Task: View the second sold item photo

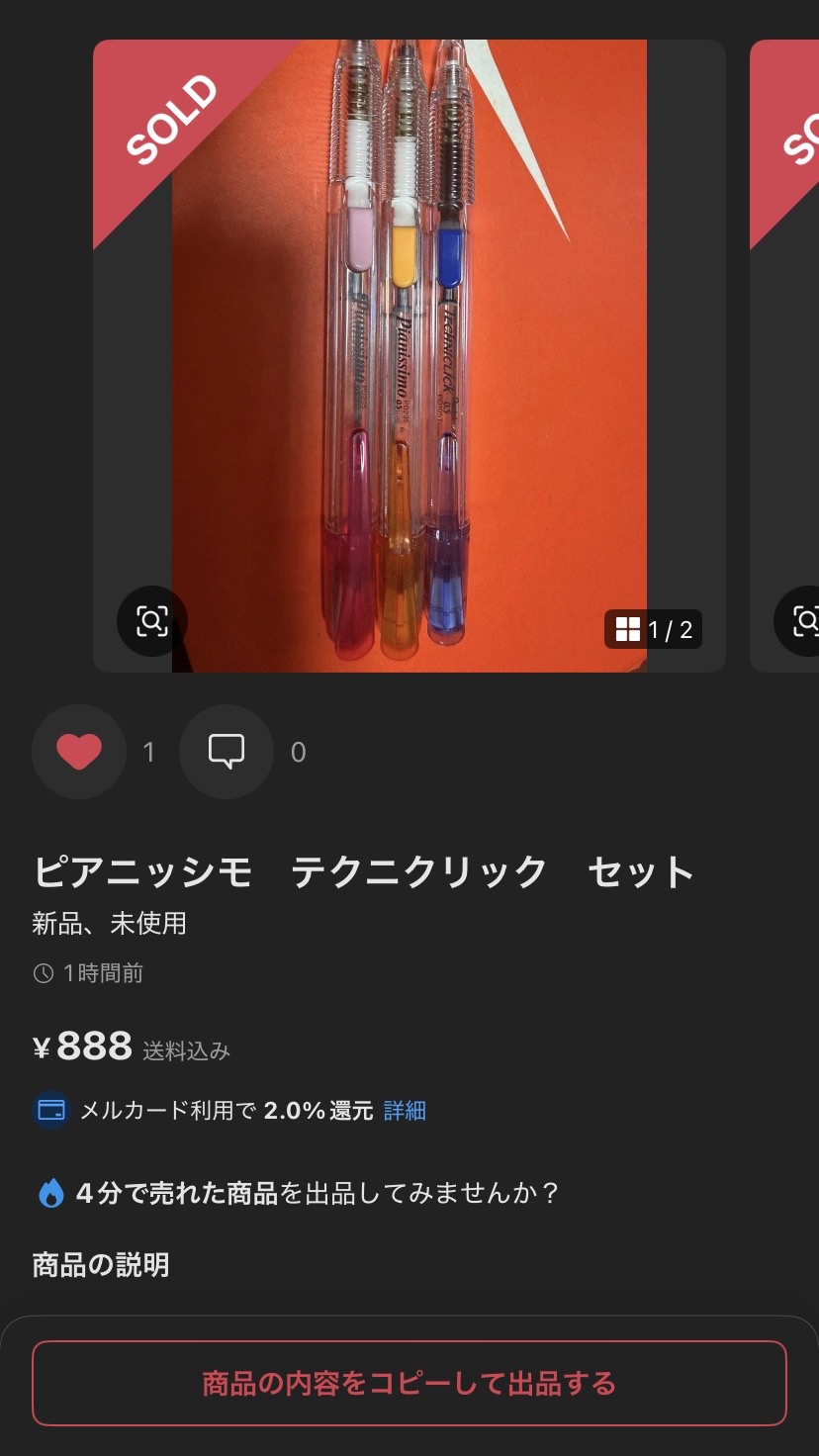Action: click(784, 356)
